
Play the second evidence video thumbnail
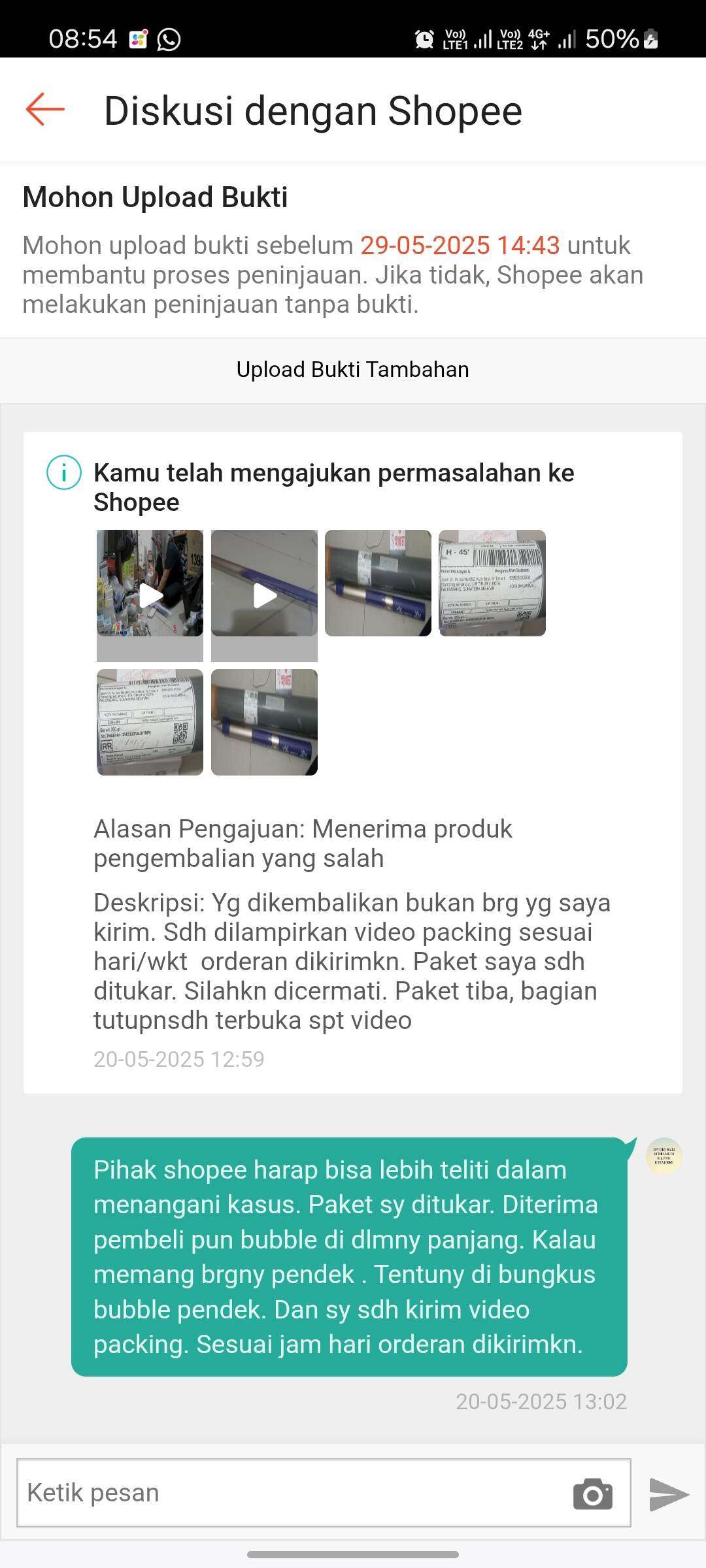(x=264, y=583)
